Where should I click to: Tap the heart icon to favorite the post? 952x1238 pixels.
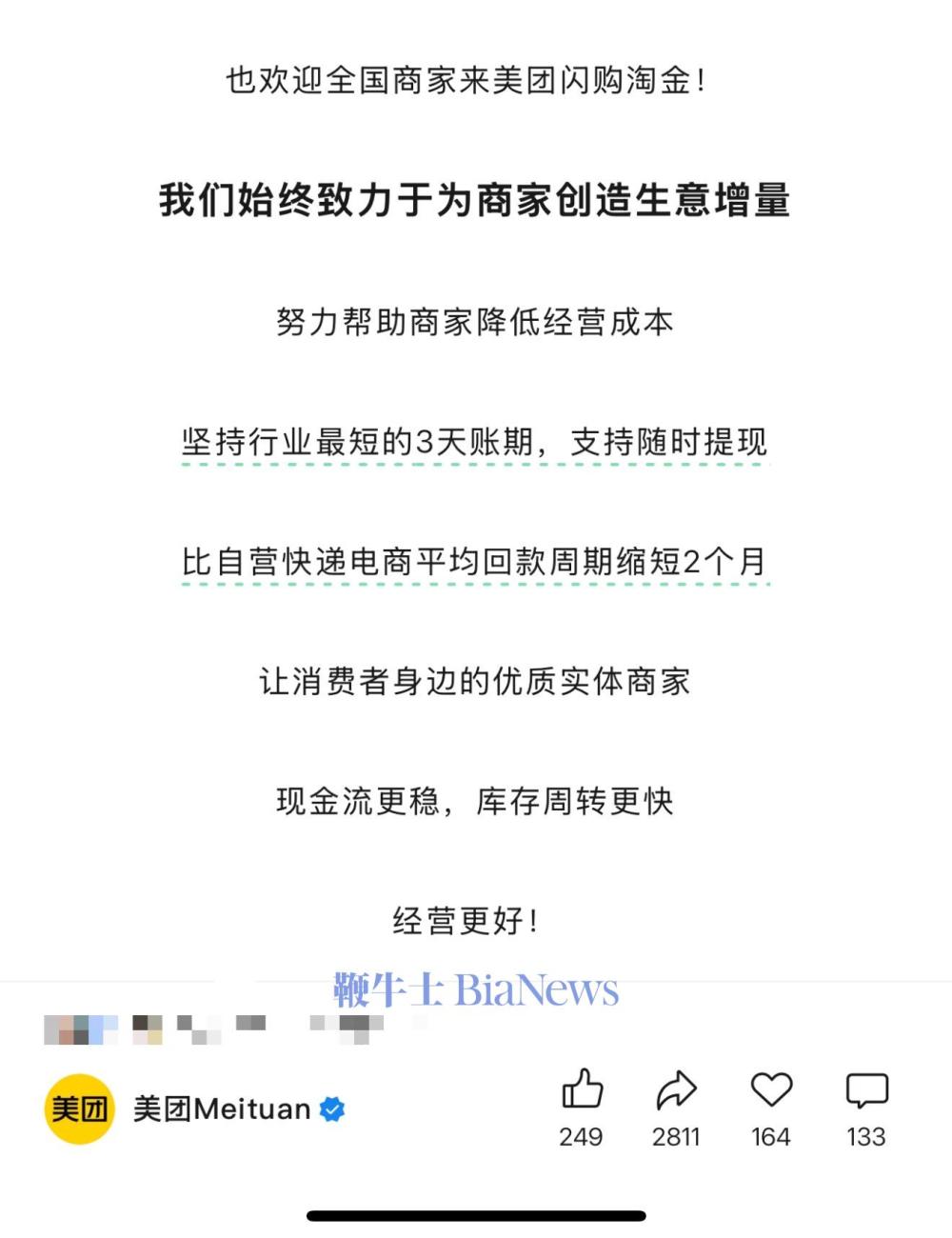(x=771, y=1090)
